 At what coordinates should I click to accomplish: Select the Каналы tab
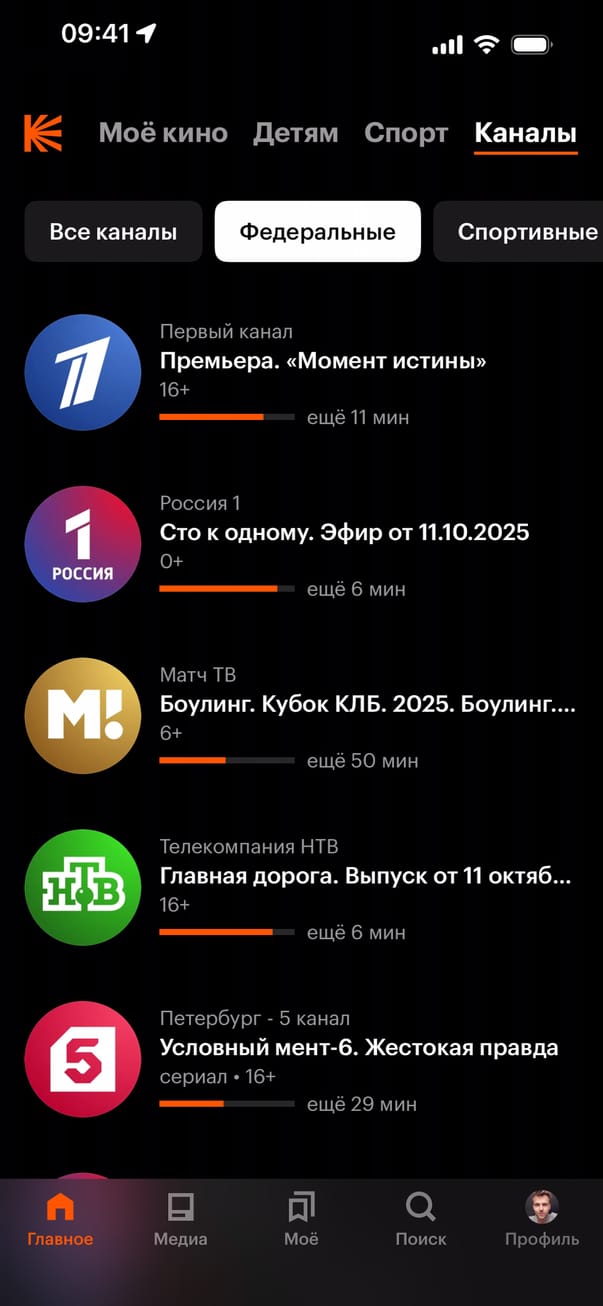[525, 133]
